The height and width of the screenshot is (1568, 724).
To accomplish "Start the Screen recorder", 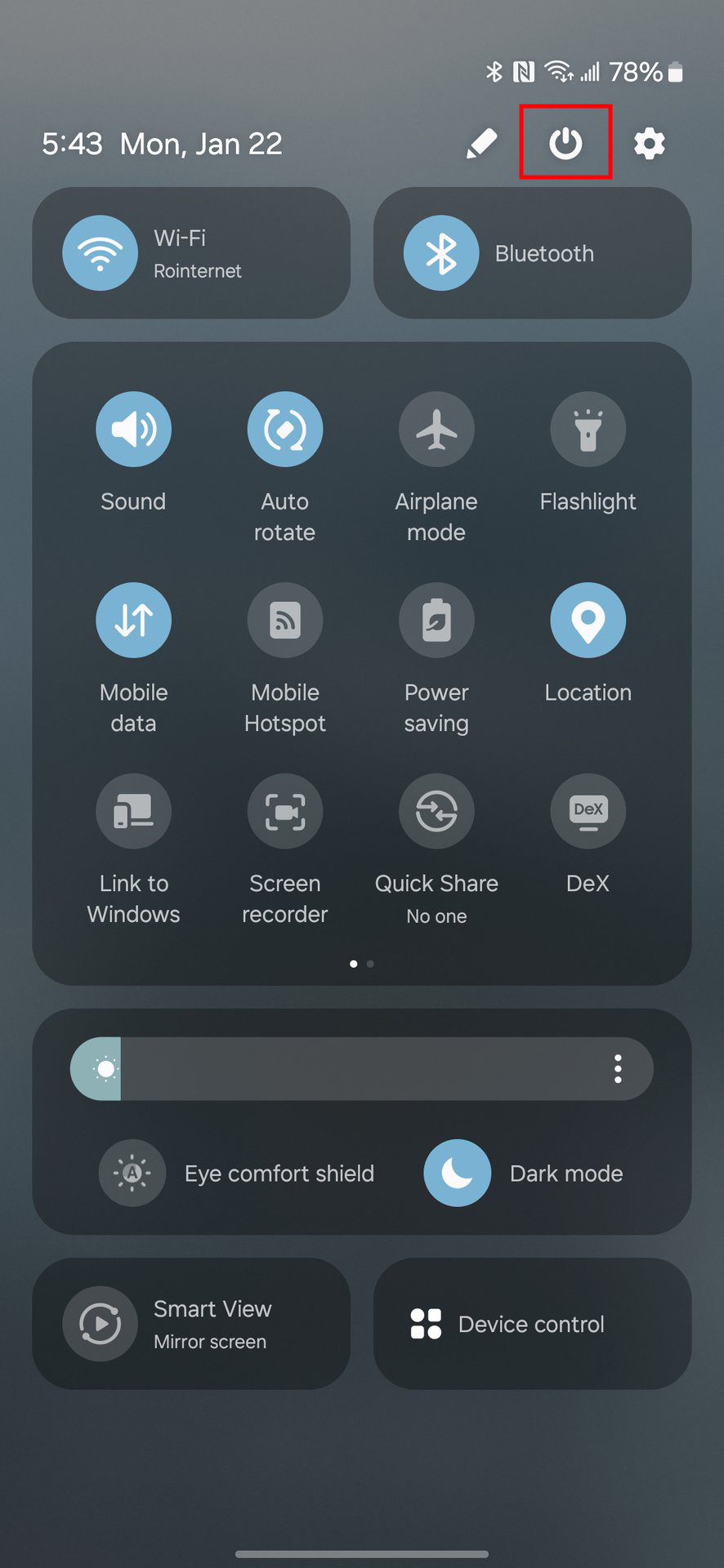I will [285, 811].
